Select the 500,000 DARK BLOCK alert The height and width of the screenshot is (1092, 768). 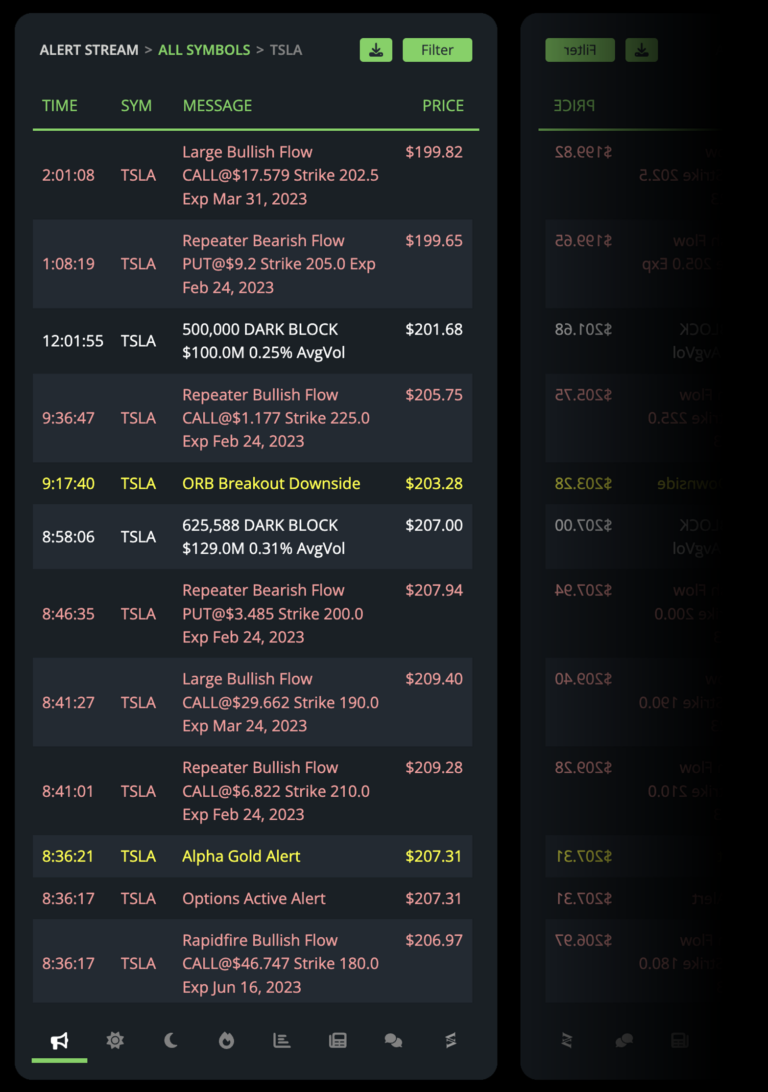tap(255, 341)
